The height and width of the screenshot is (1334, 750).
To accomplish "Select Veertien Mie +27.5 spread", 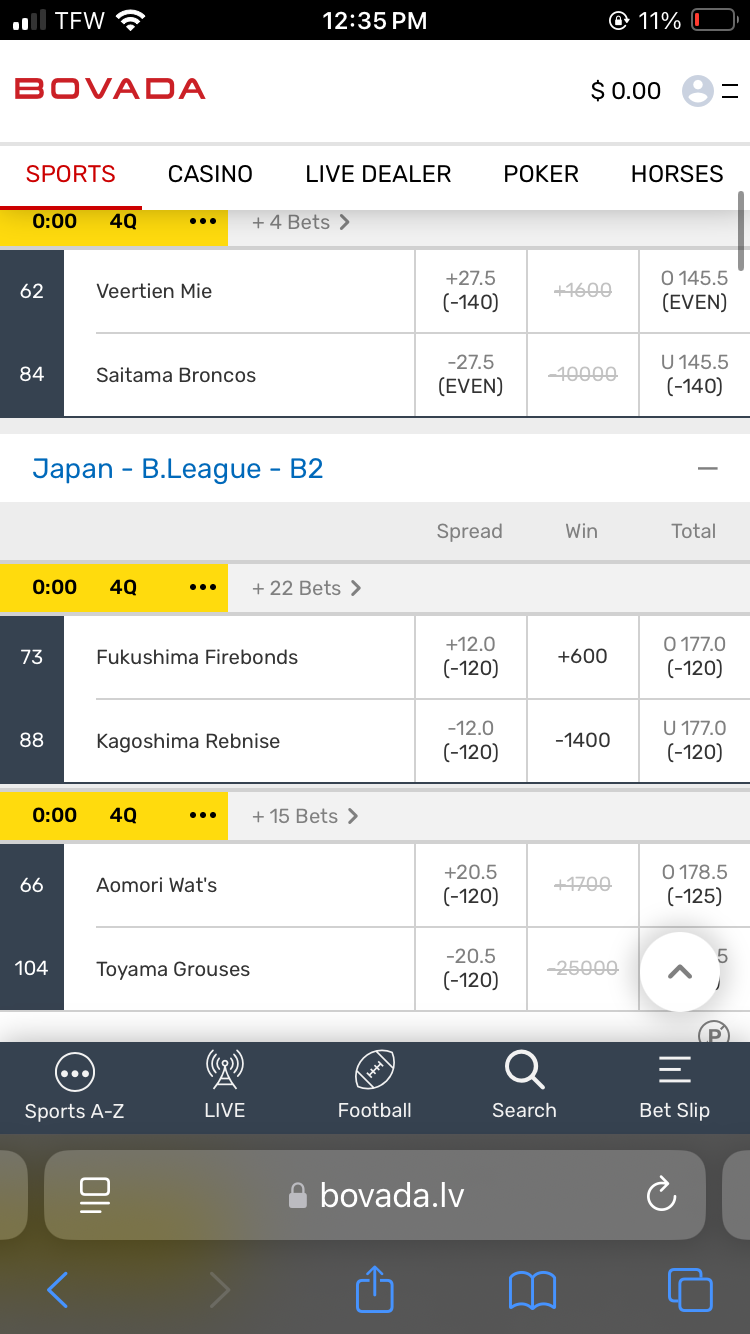I will [470, 291].
